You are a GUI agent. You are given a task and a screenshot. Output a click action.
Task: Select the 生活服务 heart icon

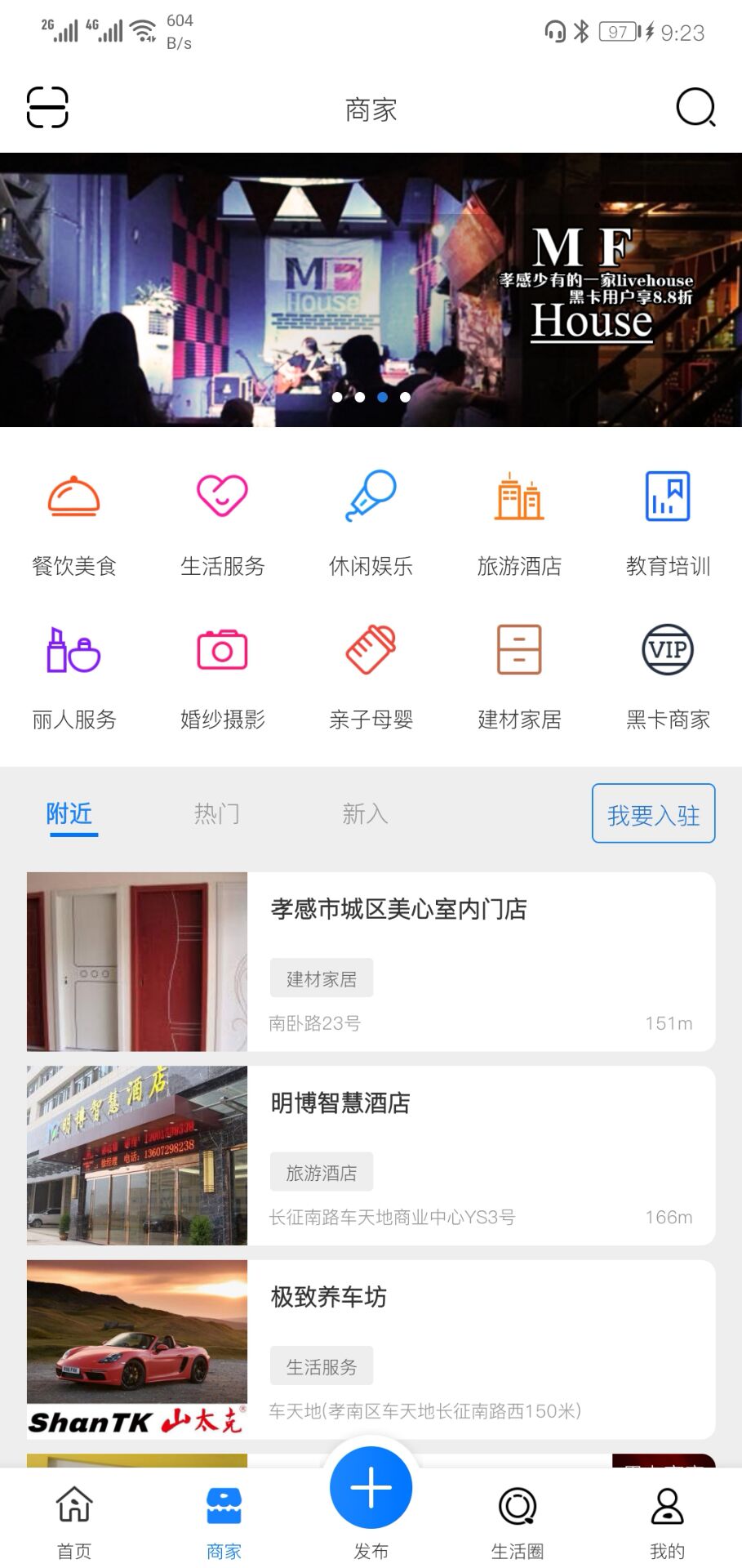click(x=223, y=494)
